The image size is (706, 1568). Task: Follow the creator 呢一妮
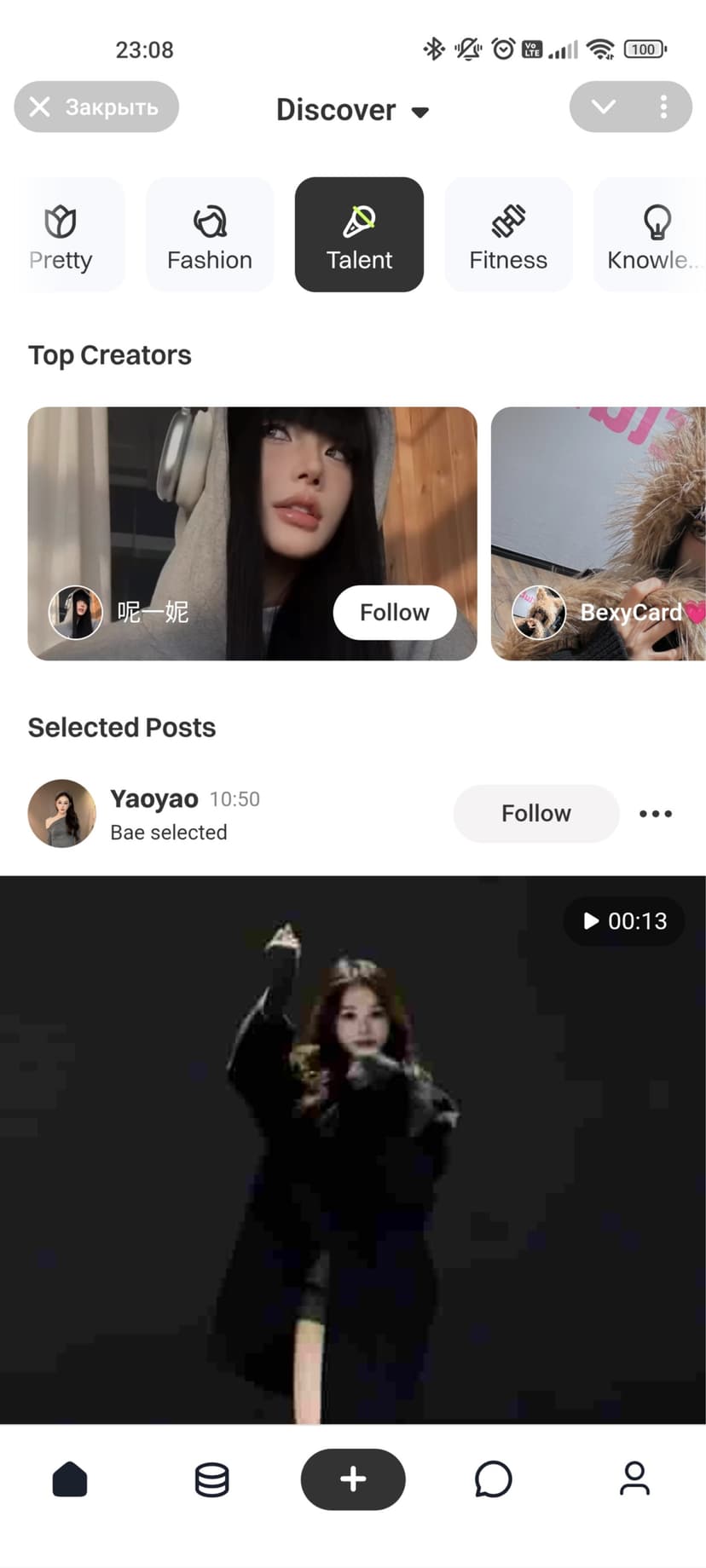coord(394,612)
